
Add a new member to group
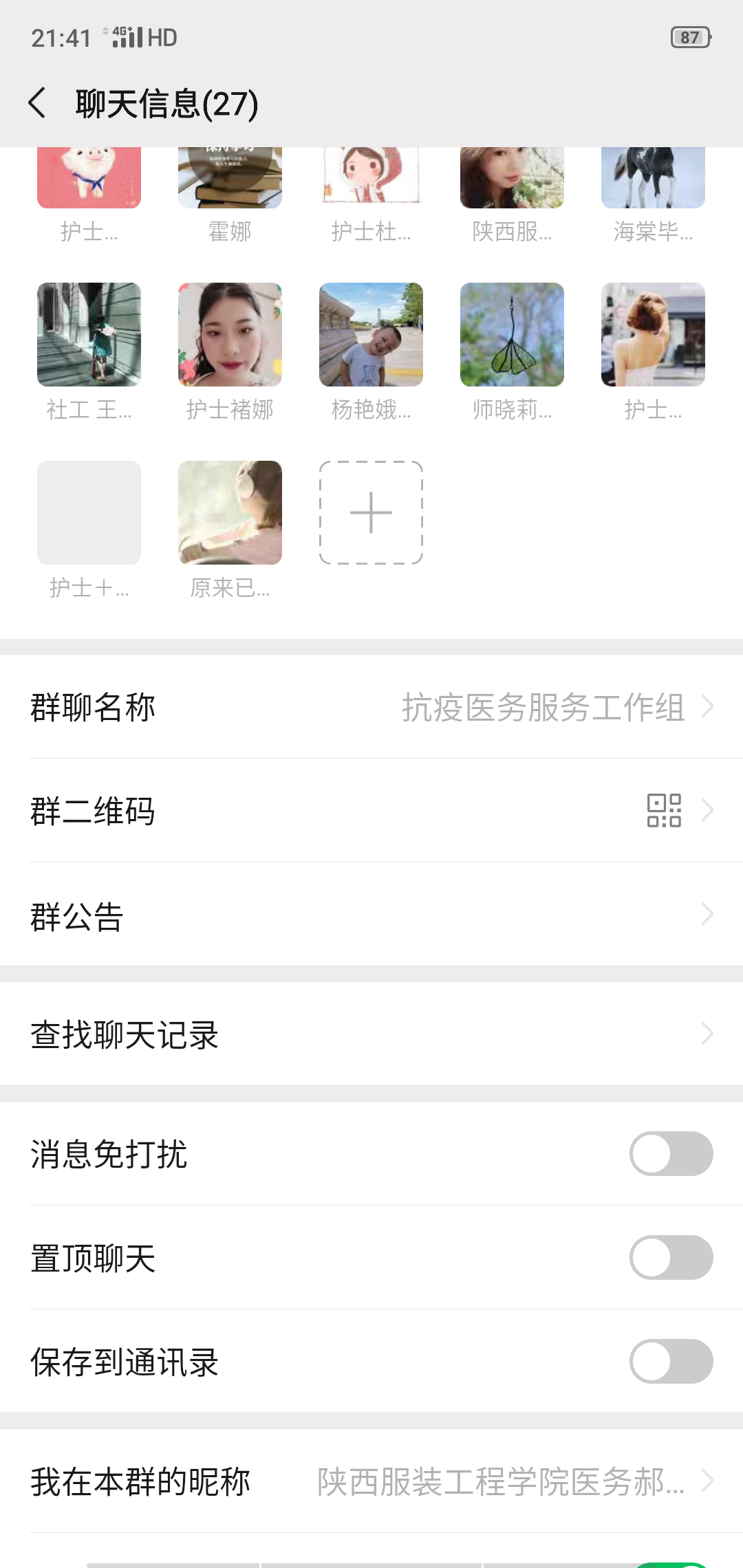pyautogui.click(x=371, y=512)
